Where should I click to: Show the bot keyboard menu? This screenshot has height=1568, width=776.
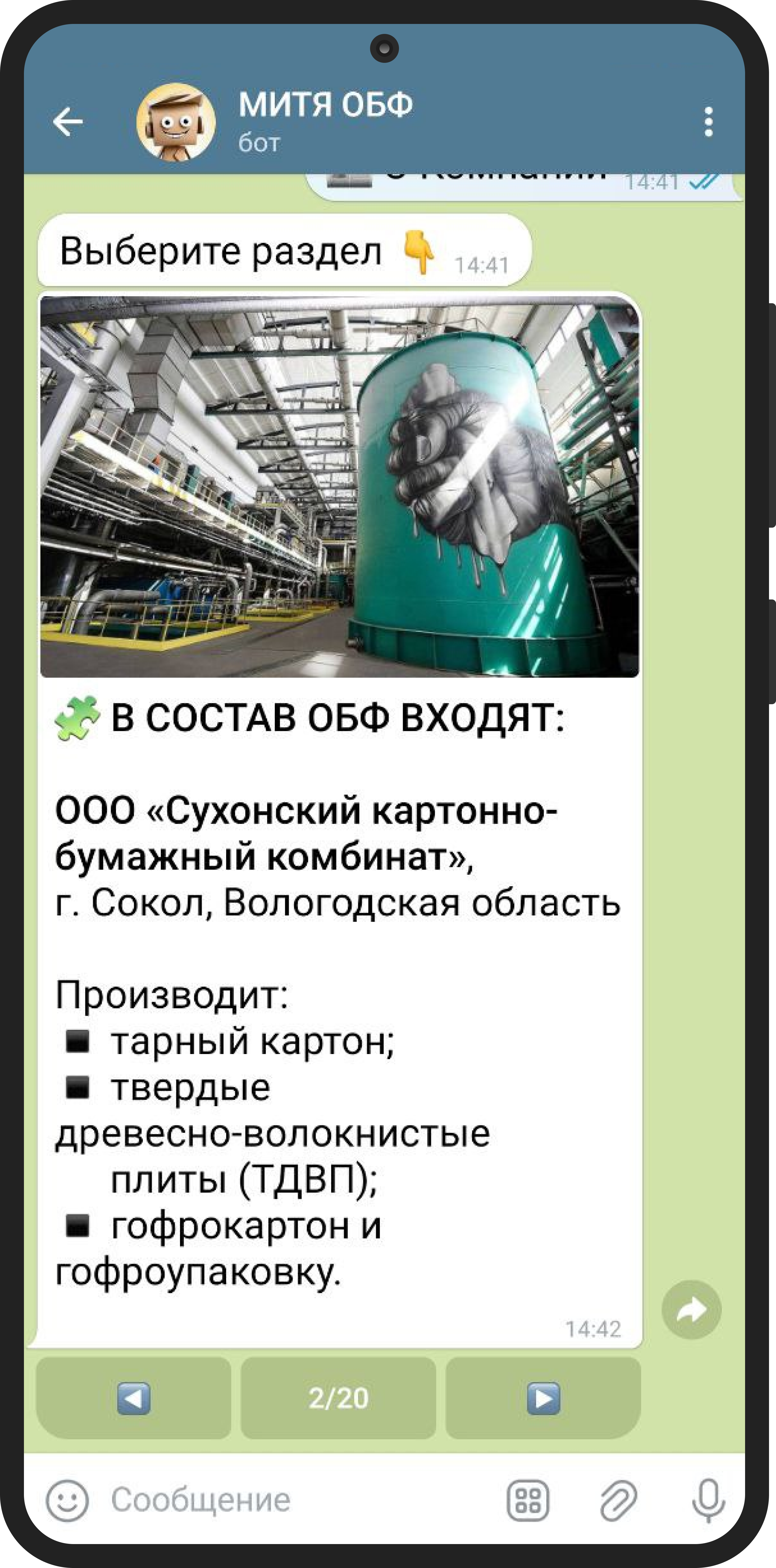tap(528, 1500)
